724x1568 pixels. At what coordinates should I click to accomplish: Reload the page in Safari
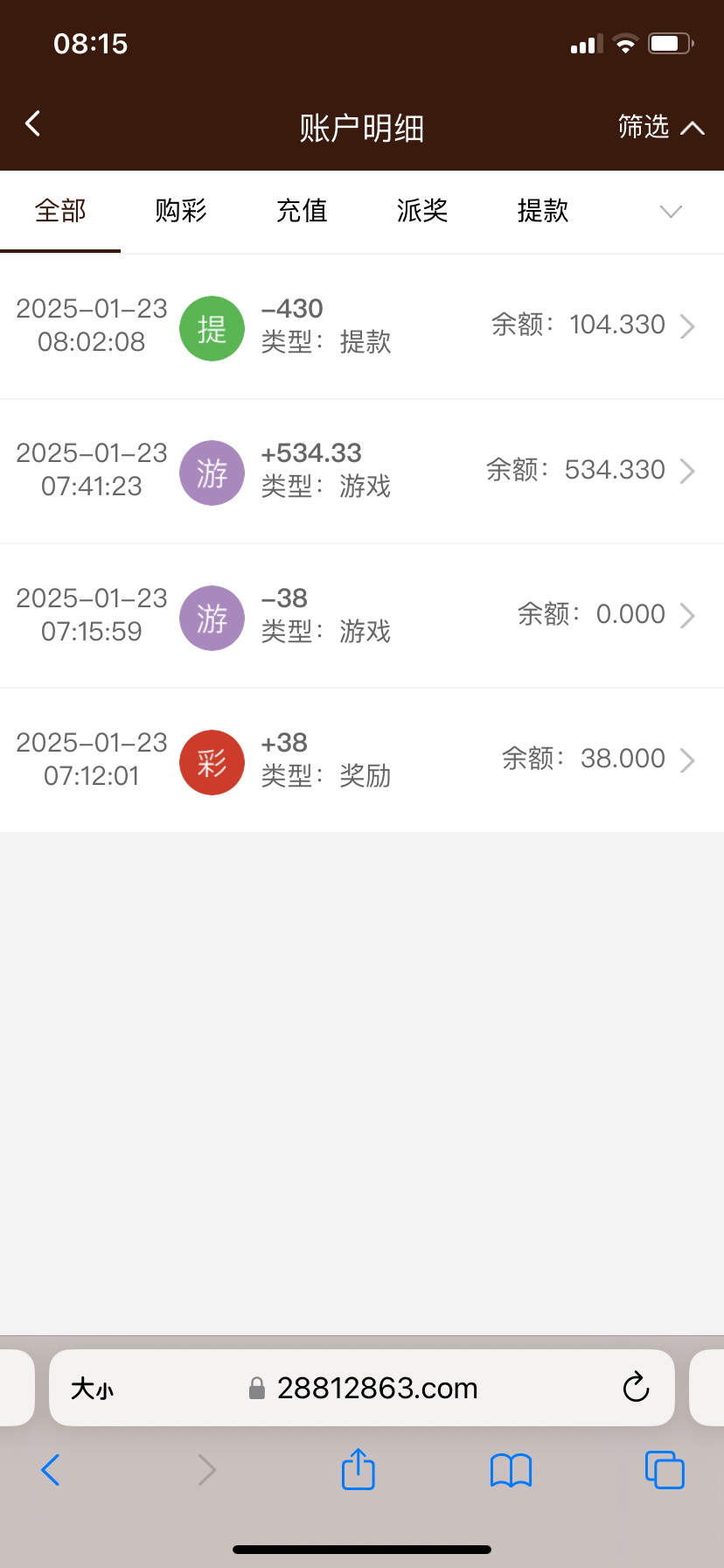[x=636, y=1388]
